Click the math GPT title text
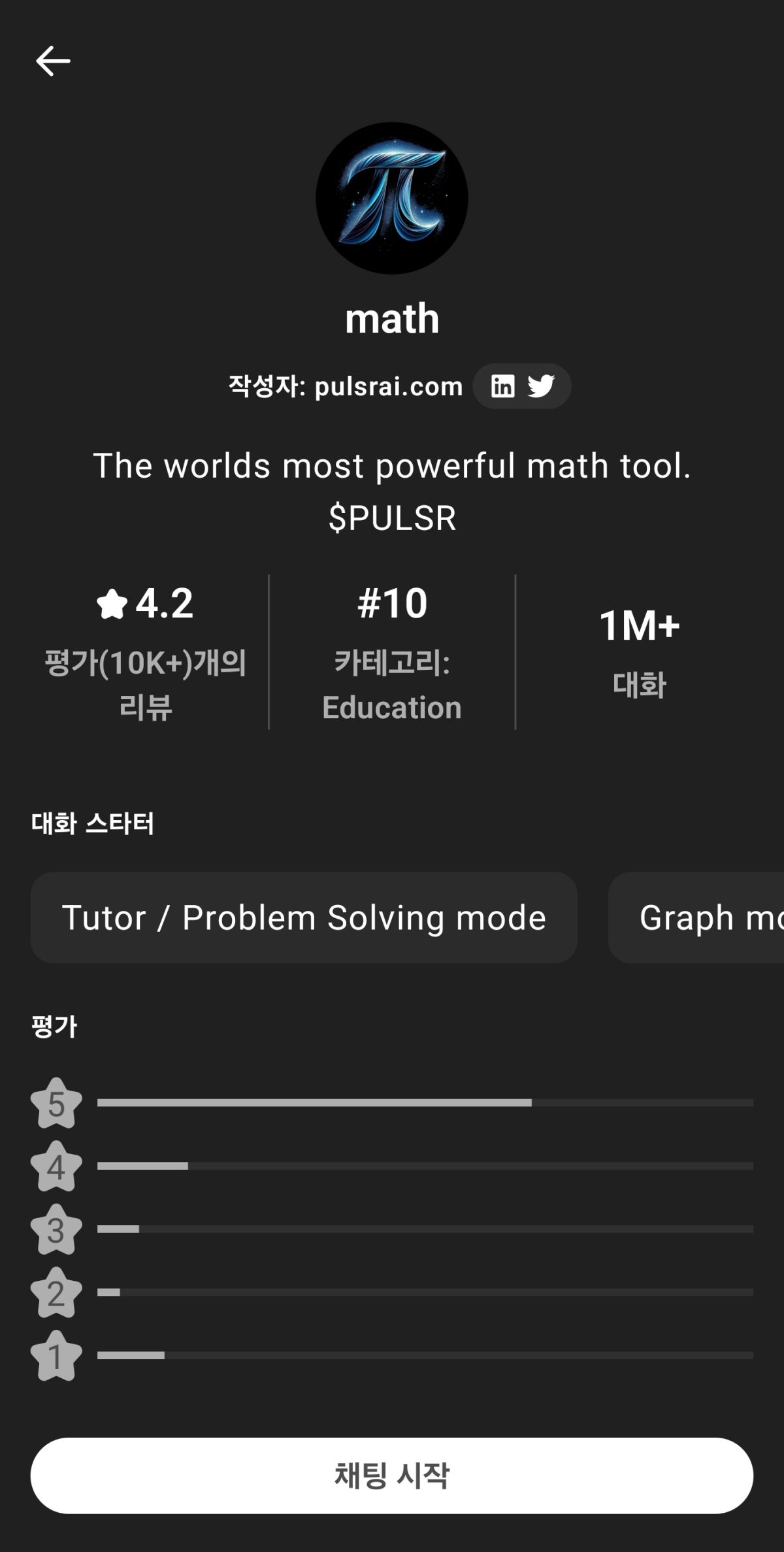The image size is (784, 1552). coord(392,319)
